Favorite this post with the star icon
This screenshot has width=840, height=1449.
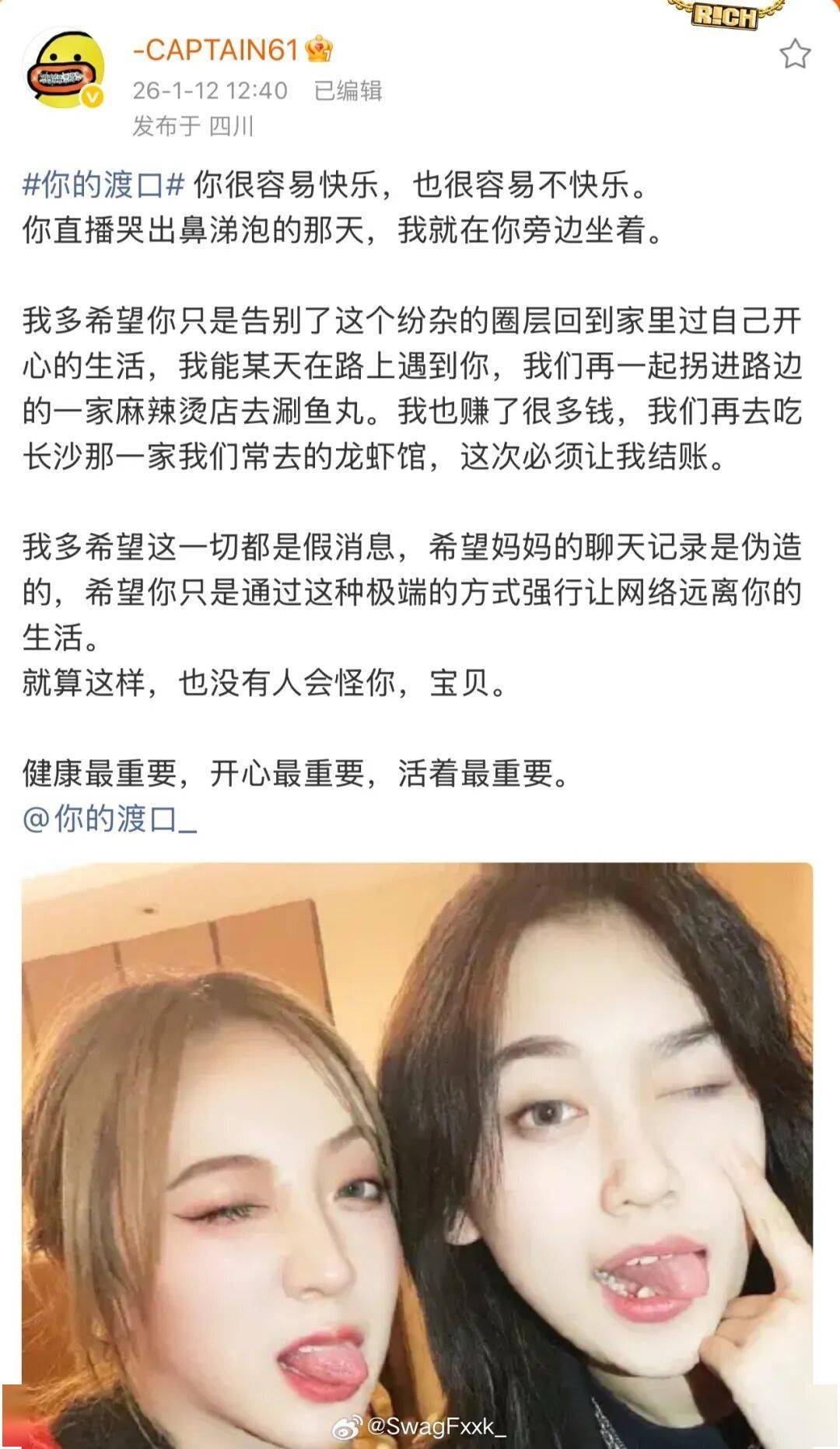(794, 54)
